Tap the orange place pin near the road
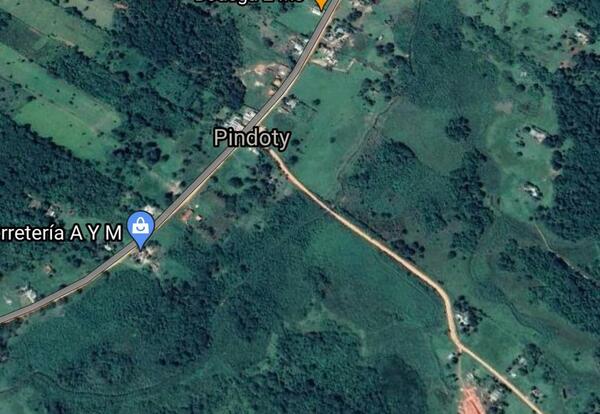The image size is (600, 414). [x=320, y=3]
